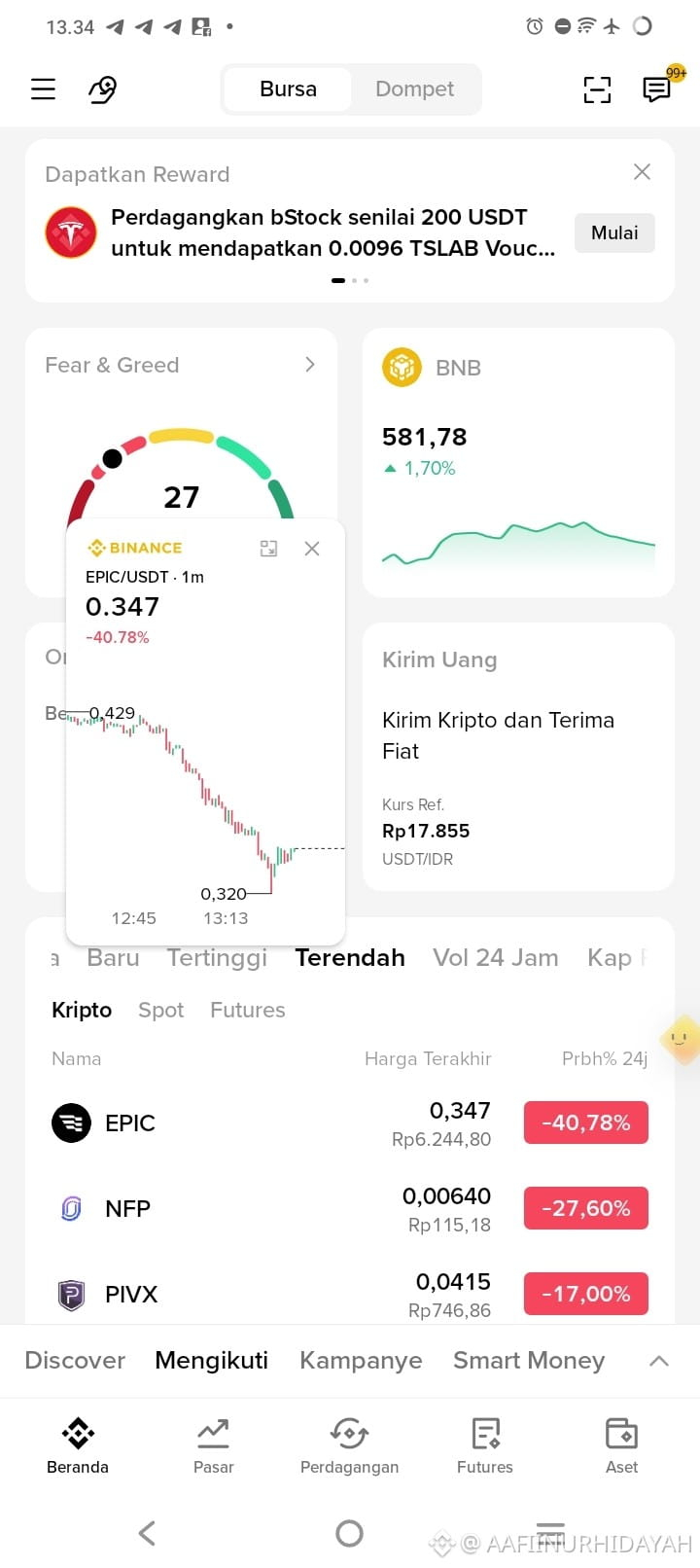Image resolution: width=700 pixels, height=1568 pixels.
Task: Expand the feed panel chevron
Action: (x=659, y=1361)
